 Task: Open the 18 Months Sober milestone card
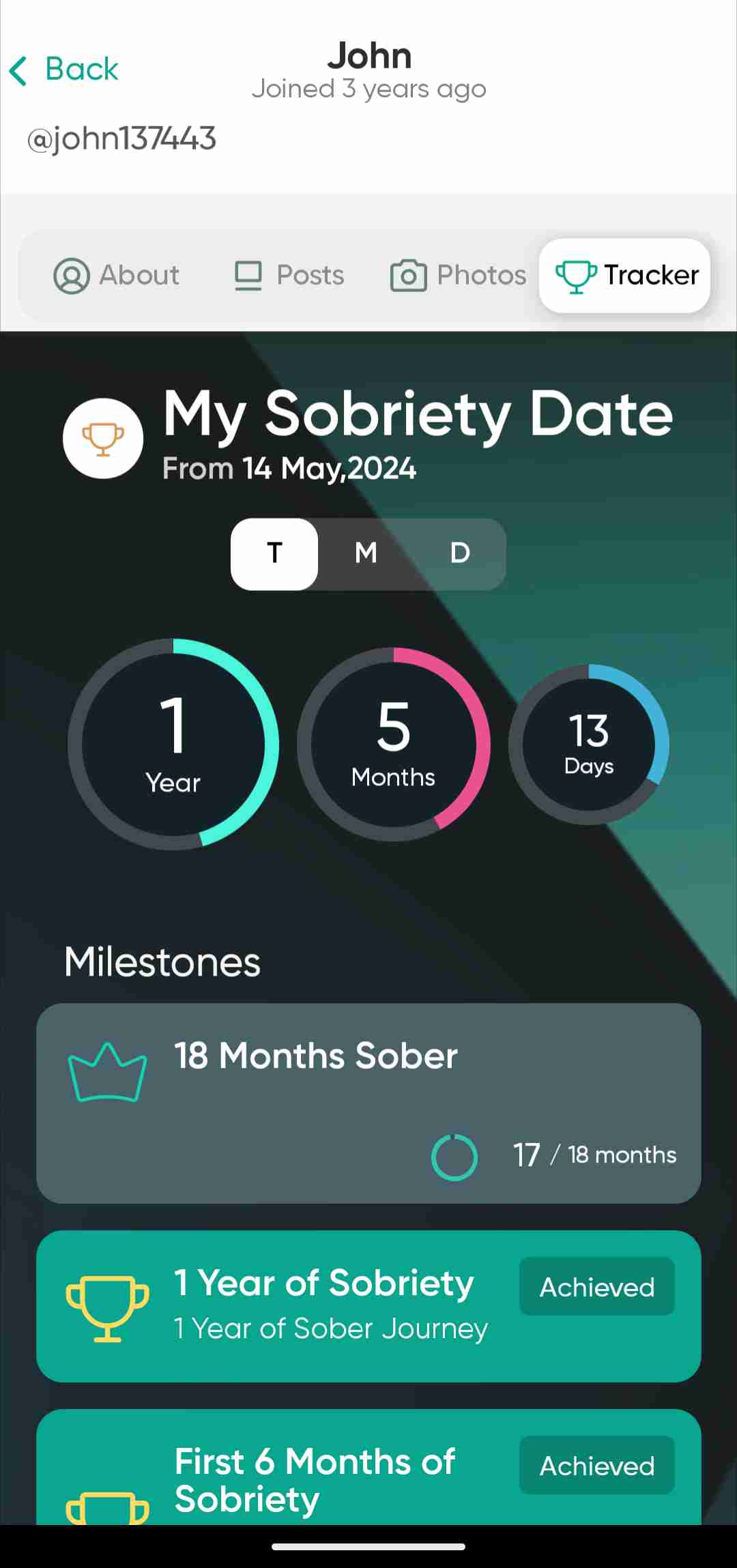click(369, 1102)
